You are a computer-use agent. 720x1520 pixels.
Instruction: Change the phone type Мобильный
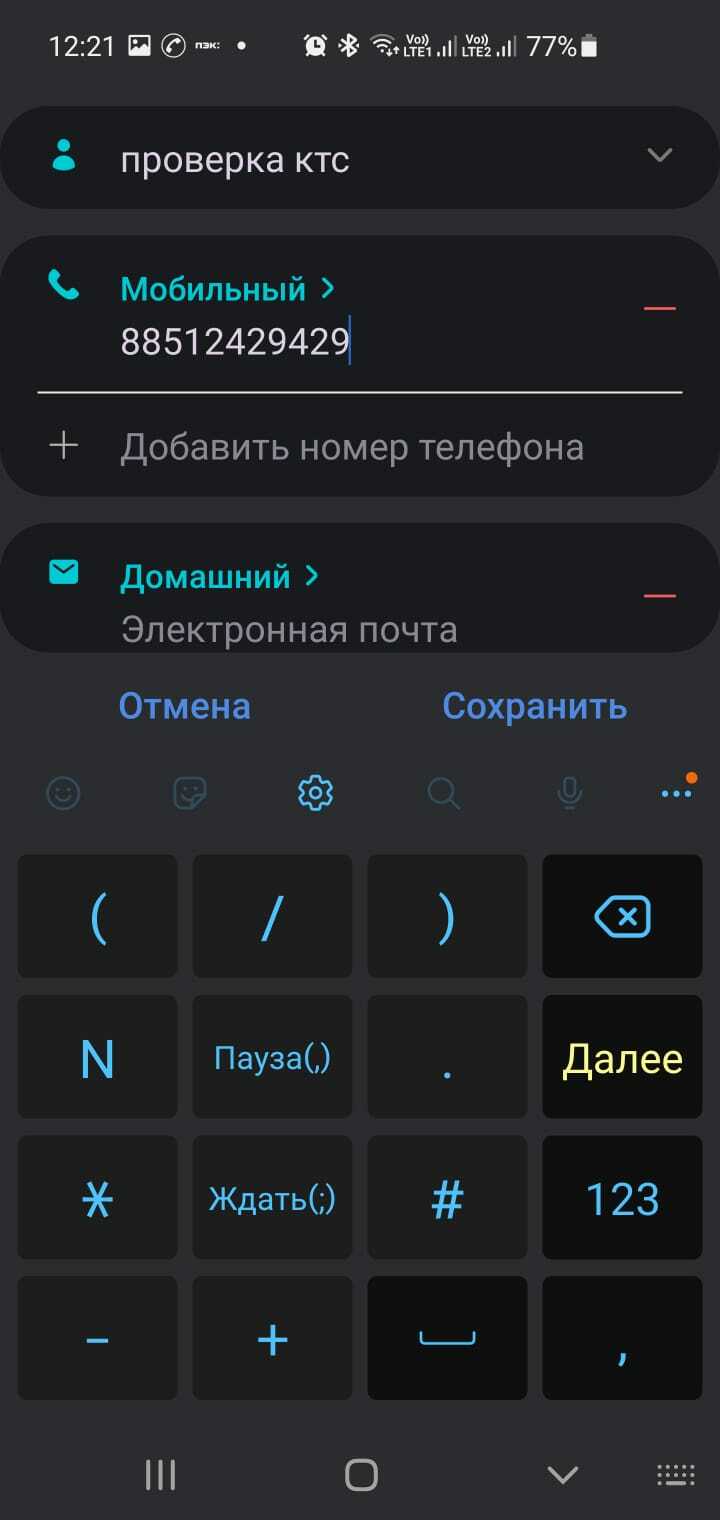coord(227,289)
